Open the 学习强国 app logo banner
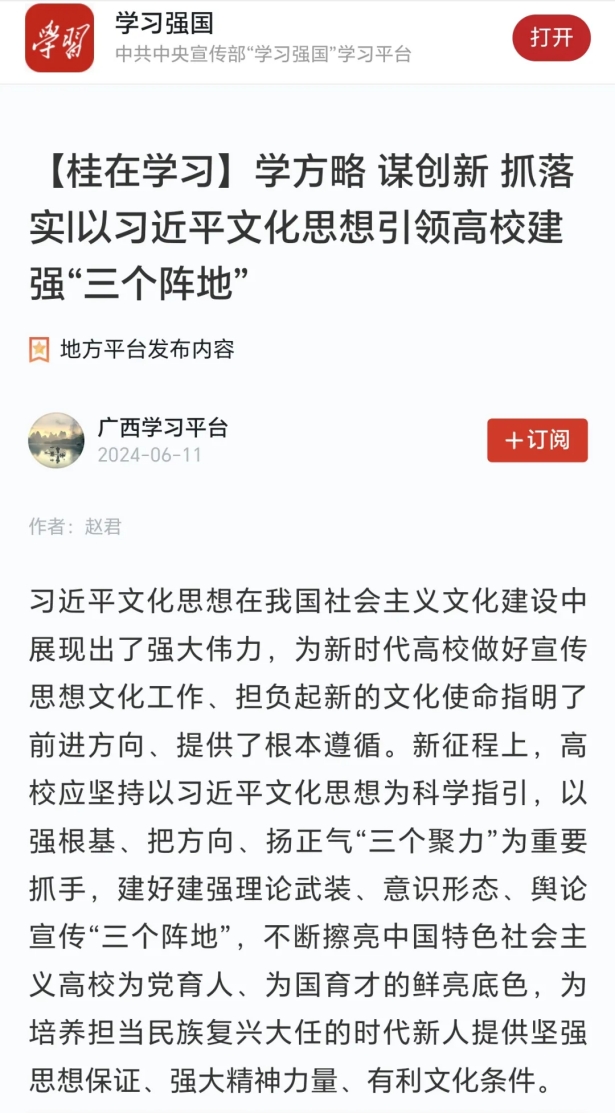The height and width of the screenshot is (1113, 615). tap(59, 38)
